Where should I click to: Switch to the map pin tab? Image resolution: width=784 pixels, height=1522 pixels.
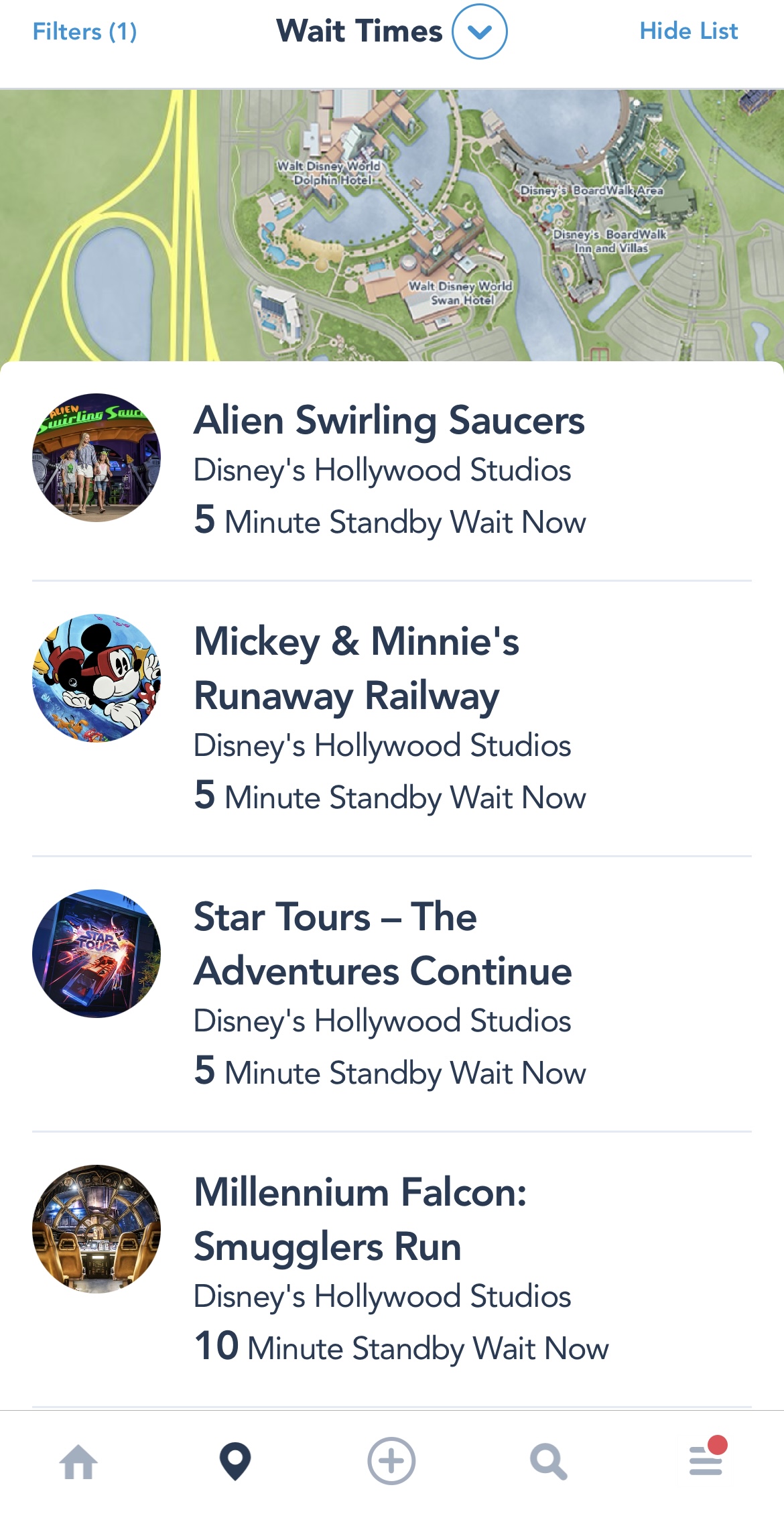click(x=235, y=1461)
